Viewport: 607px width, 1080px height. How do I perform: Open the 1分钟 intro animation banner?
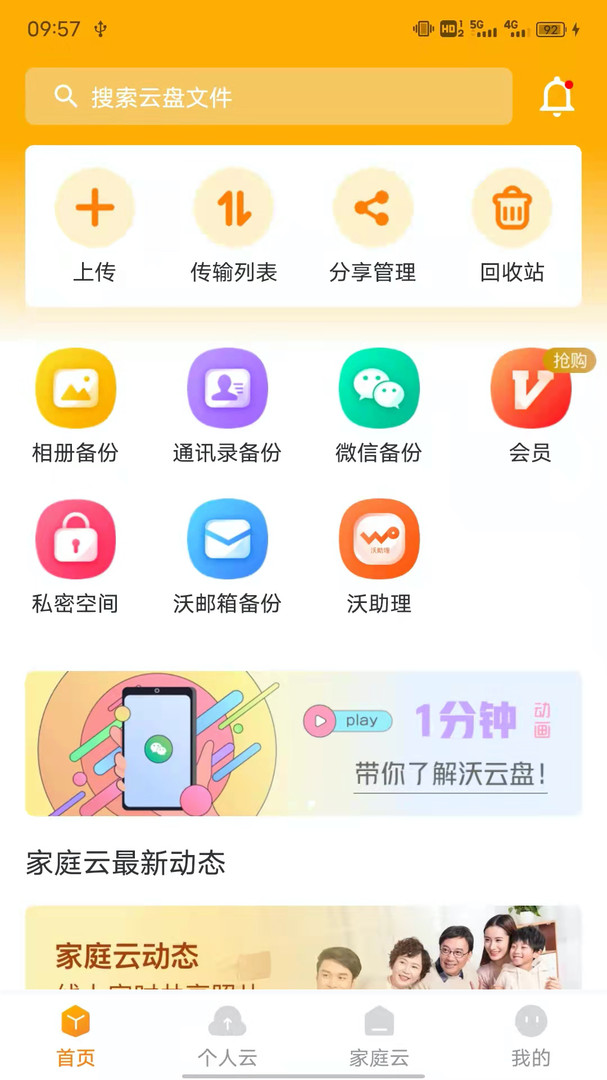[x=303, y=743]
